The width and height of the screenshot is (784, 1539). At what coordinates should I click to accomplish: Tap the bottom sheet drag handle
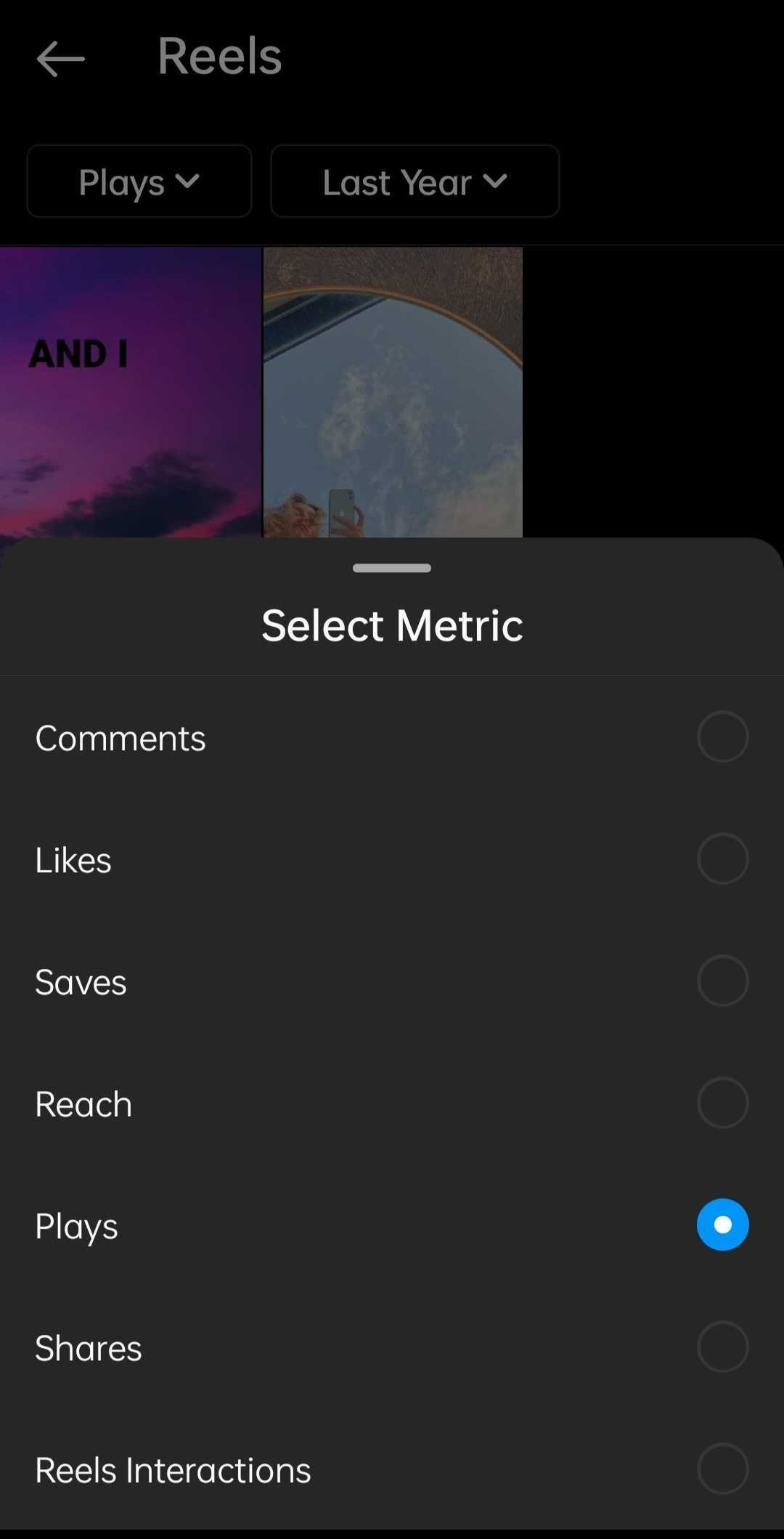[x=392, y=568]
